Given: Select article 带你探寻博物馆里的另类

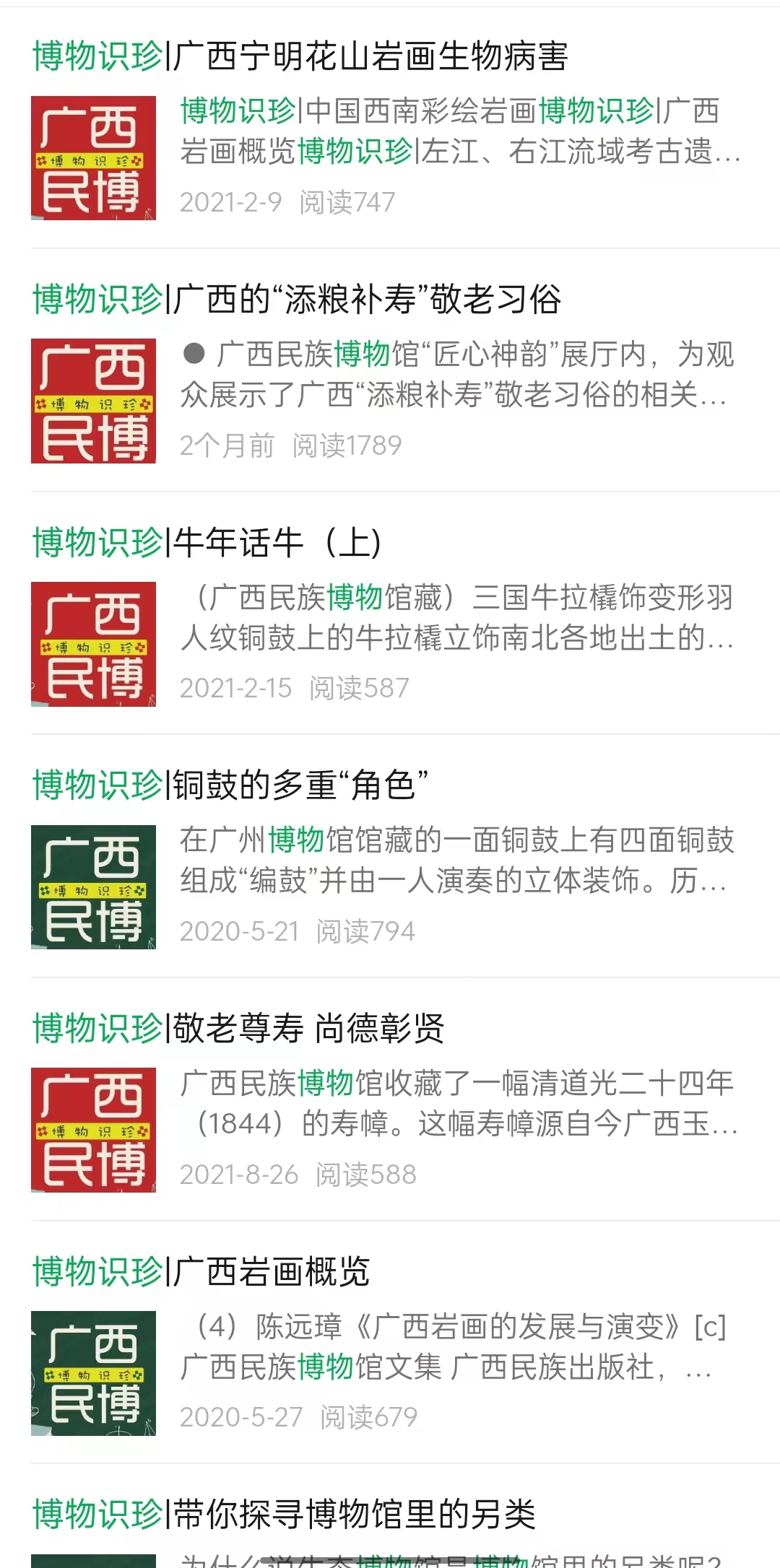Looking at the screenshot, I should point(284,1515).
